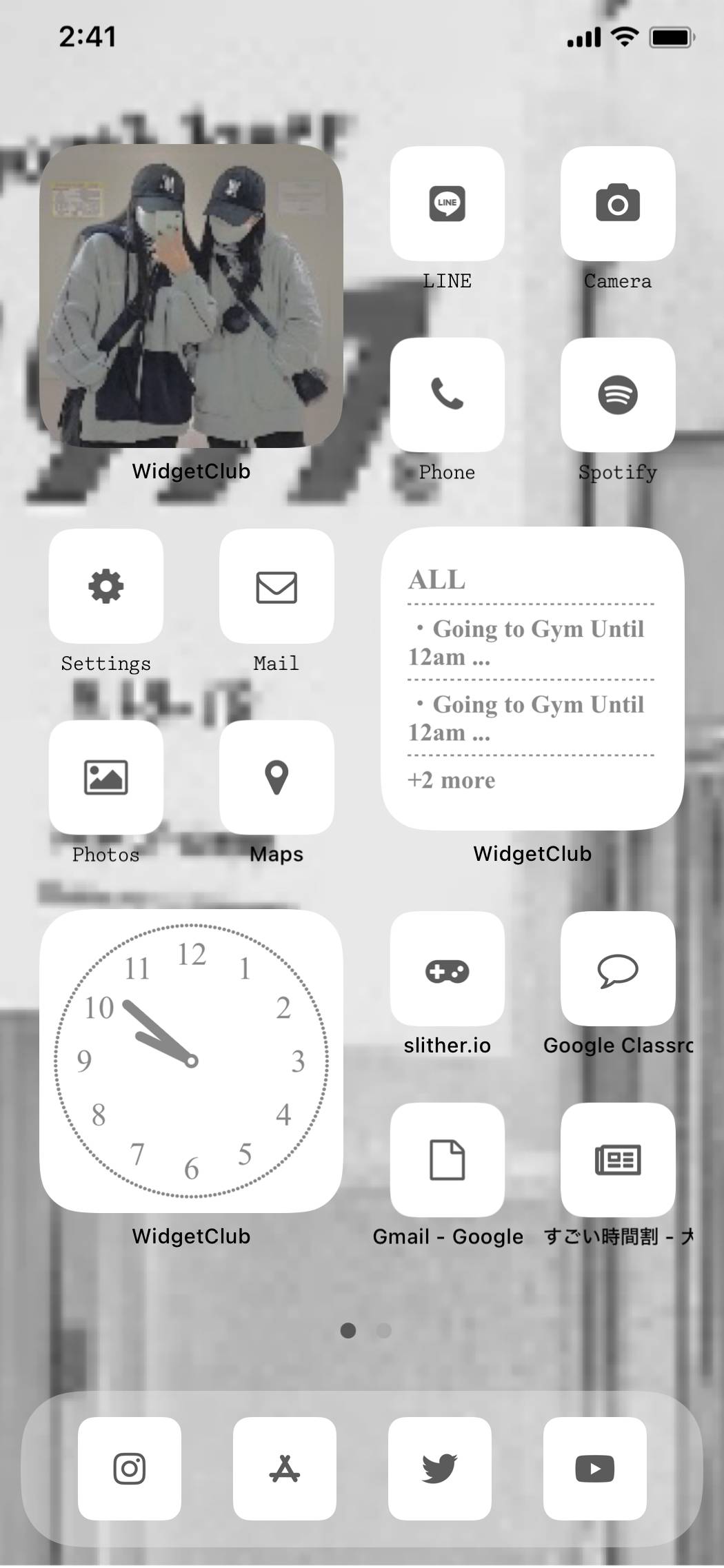Launch the slither.io game
This screenshot has width=724, height=1568.
click(447, 968)
